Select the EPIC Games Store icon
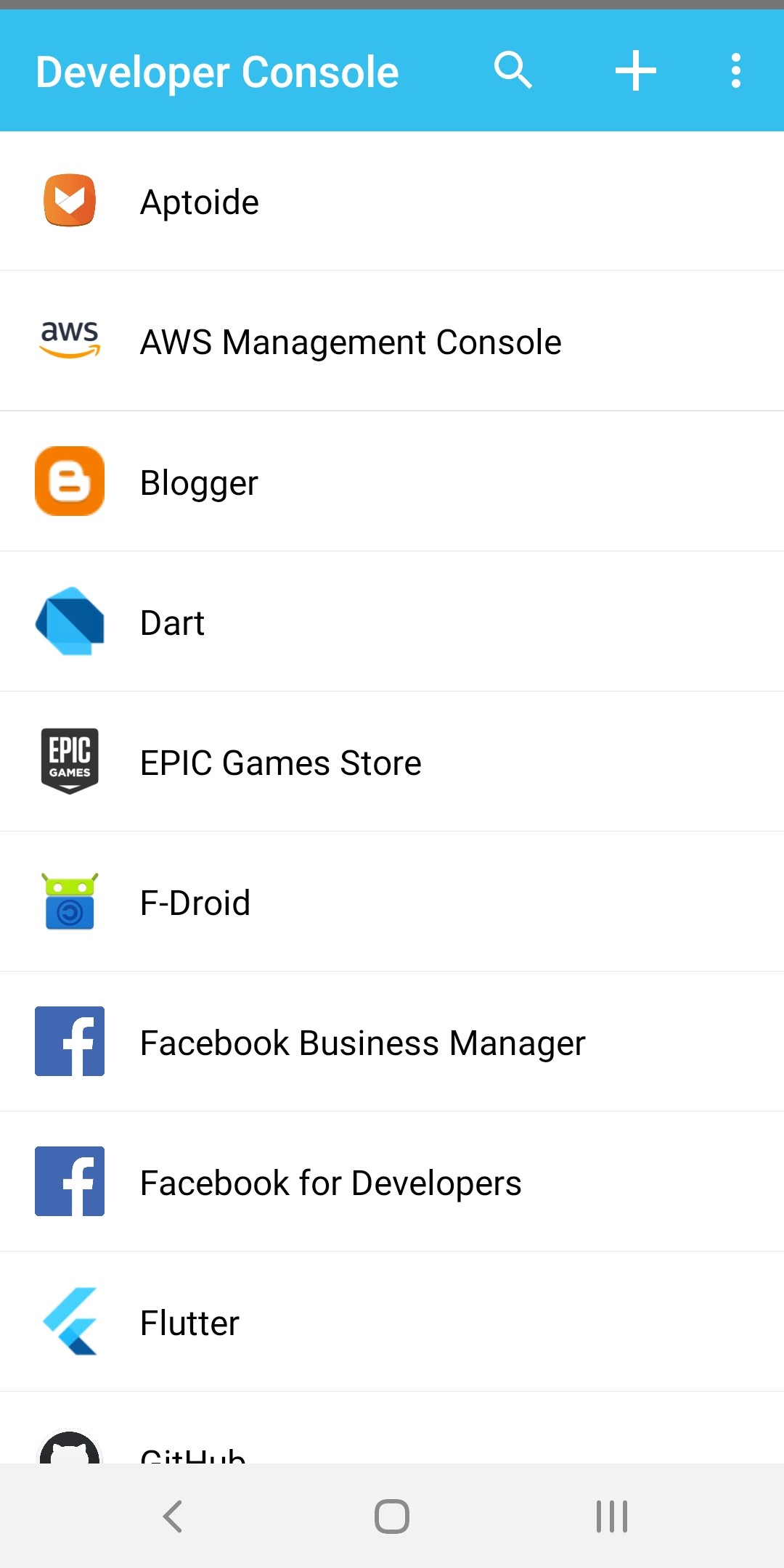 pyautogui.click(x=69, y=762)
